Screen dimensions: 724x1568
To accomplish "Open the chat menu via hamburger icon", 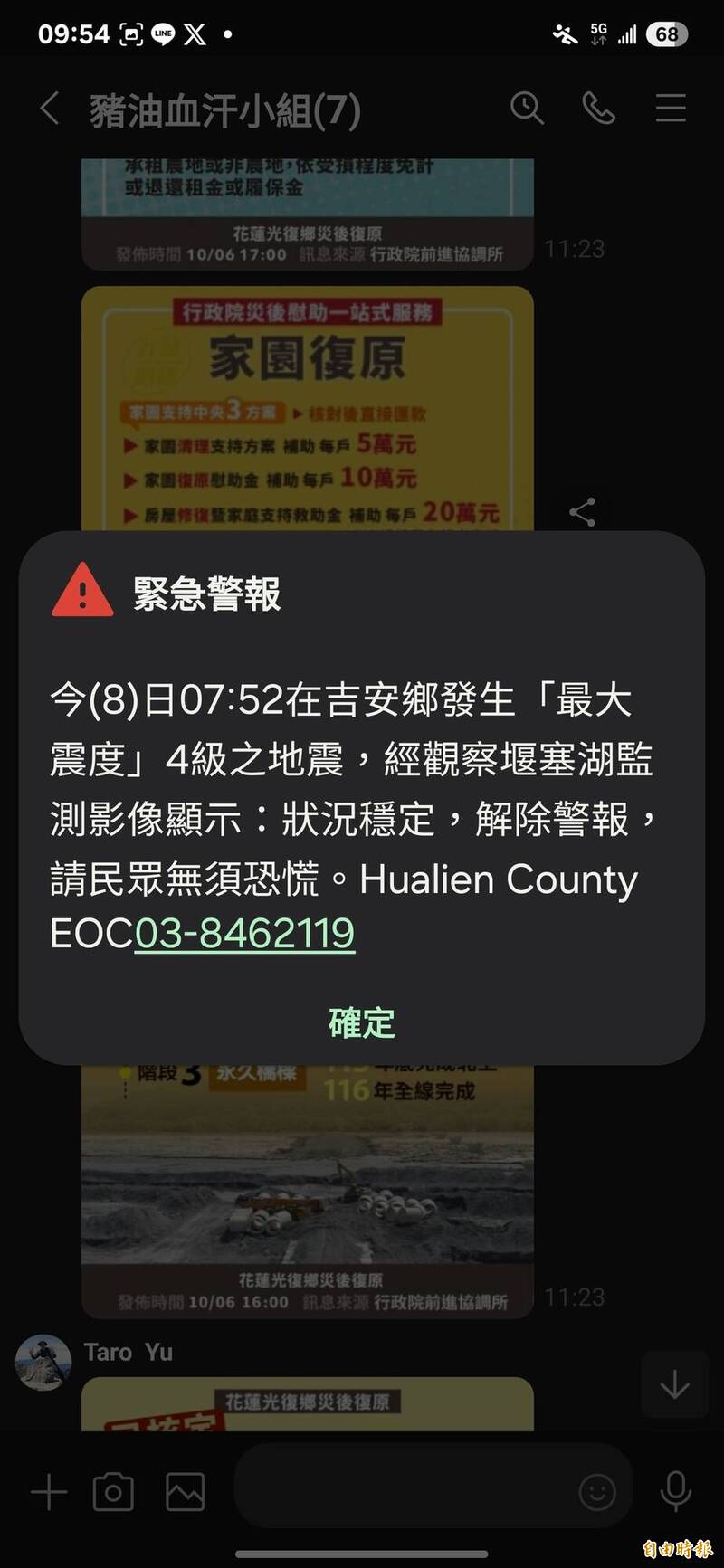I will pyautogui.click(x=670, y=109).
